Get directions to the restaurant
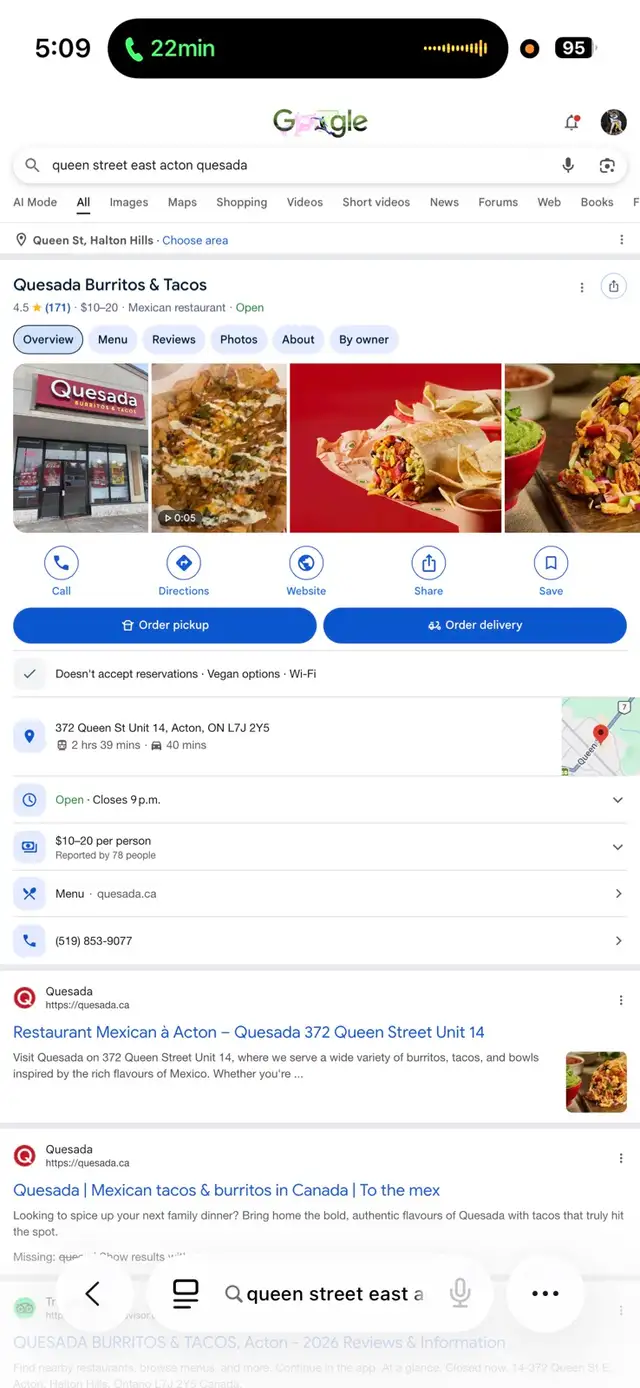Image resolution: width=640 pixels, height=1388 pixels. tap(184, 572)
